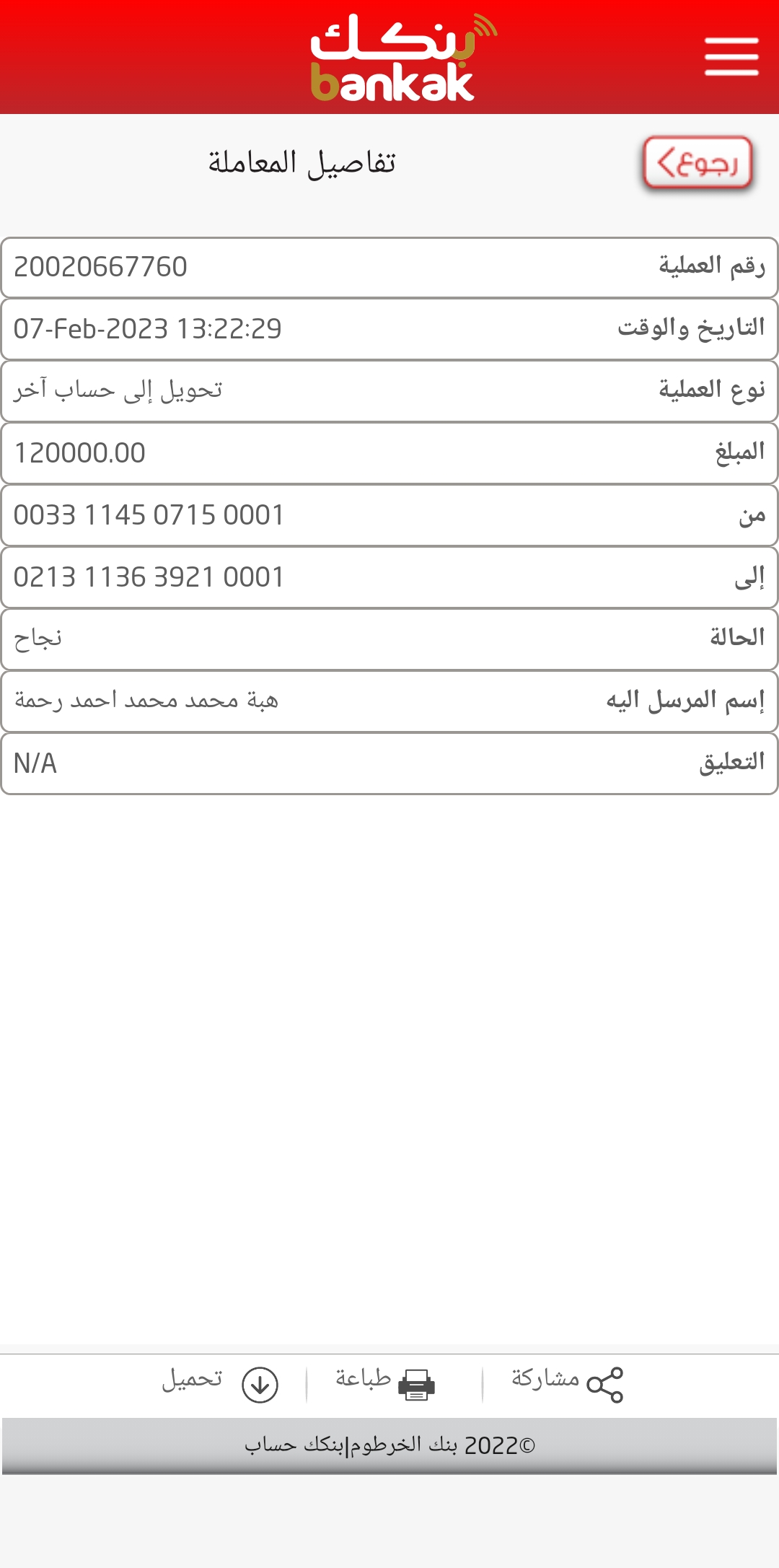
Task: Open the hamburger menu
Action: (x=731, y=56)
